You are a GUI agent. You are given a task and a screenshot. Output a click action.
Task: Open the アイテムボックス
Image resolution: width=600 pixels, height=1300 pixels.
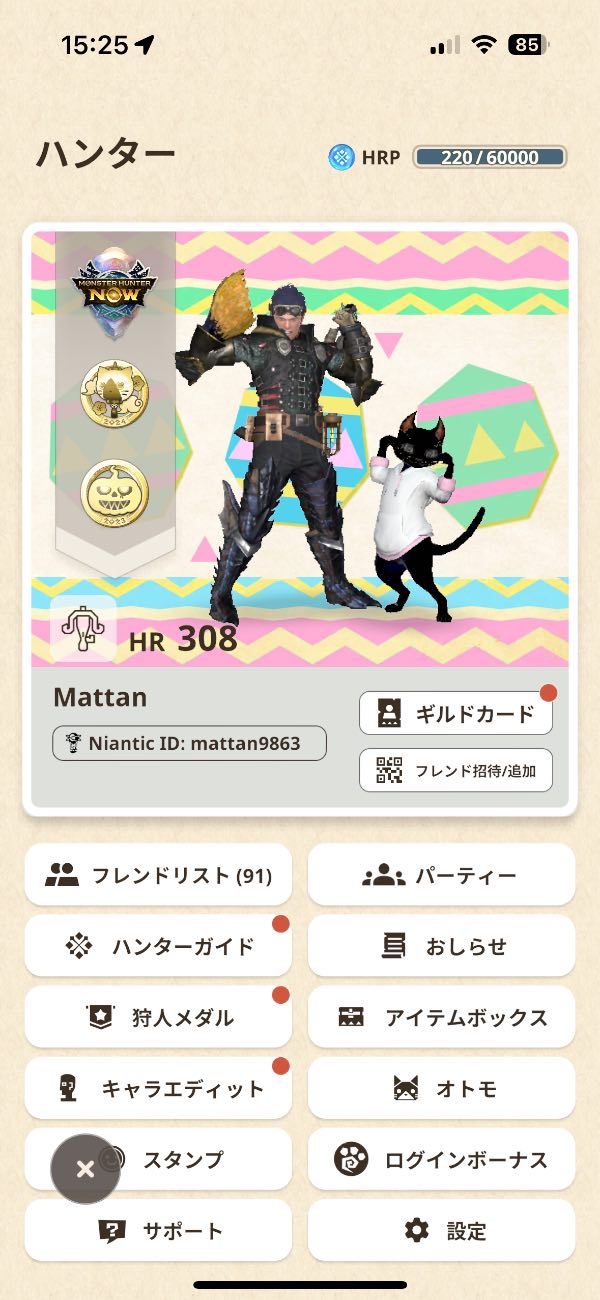pos(441,1018)
